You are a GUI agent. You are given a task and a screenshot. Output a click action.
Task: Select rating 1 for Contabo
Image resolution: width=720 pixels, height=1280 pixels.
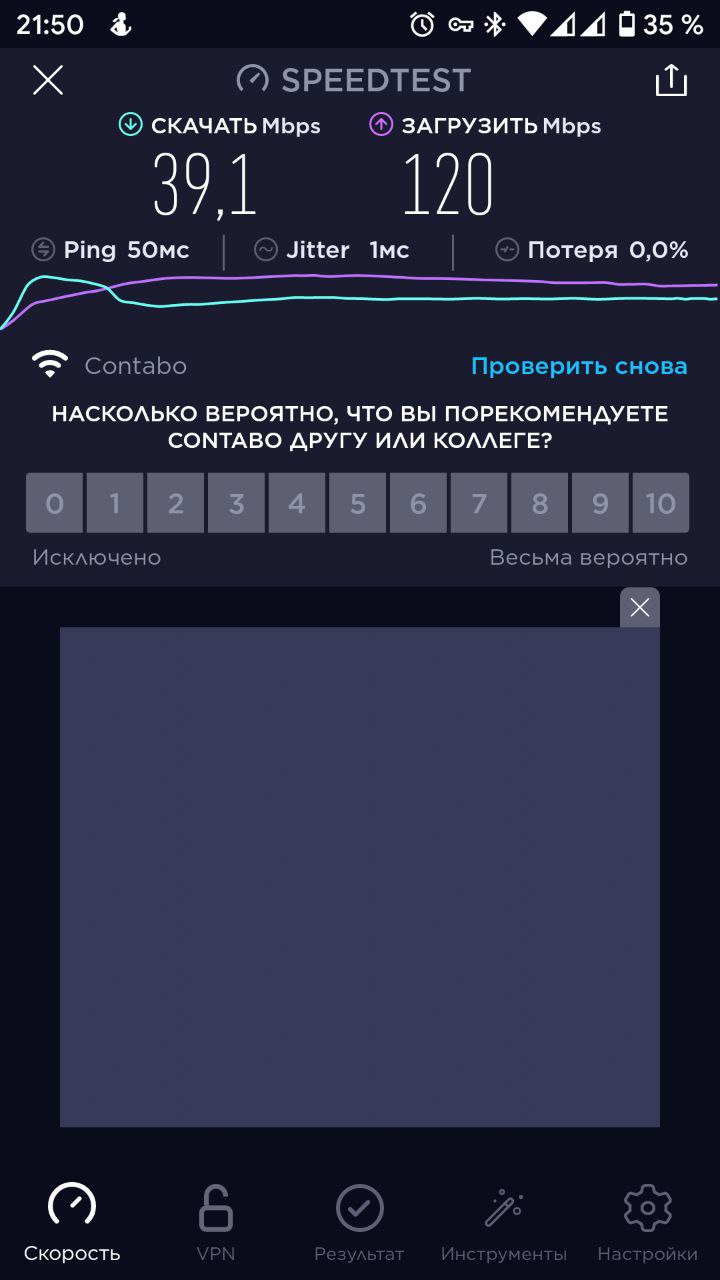[x=115, y=503]
